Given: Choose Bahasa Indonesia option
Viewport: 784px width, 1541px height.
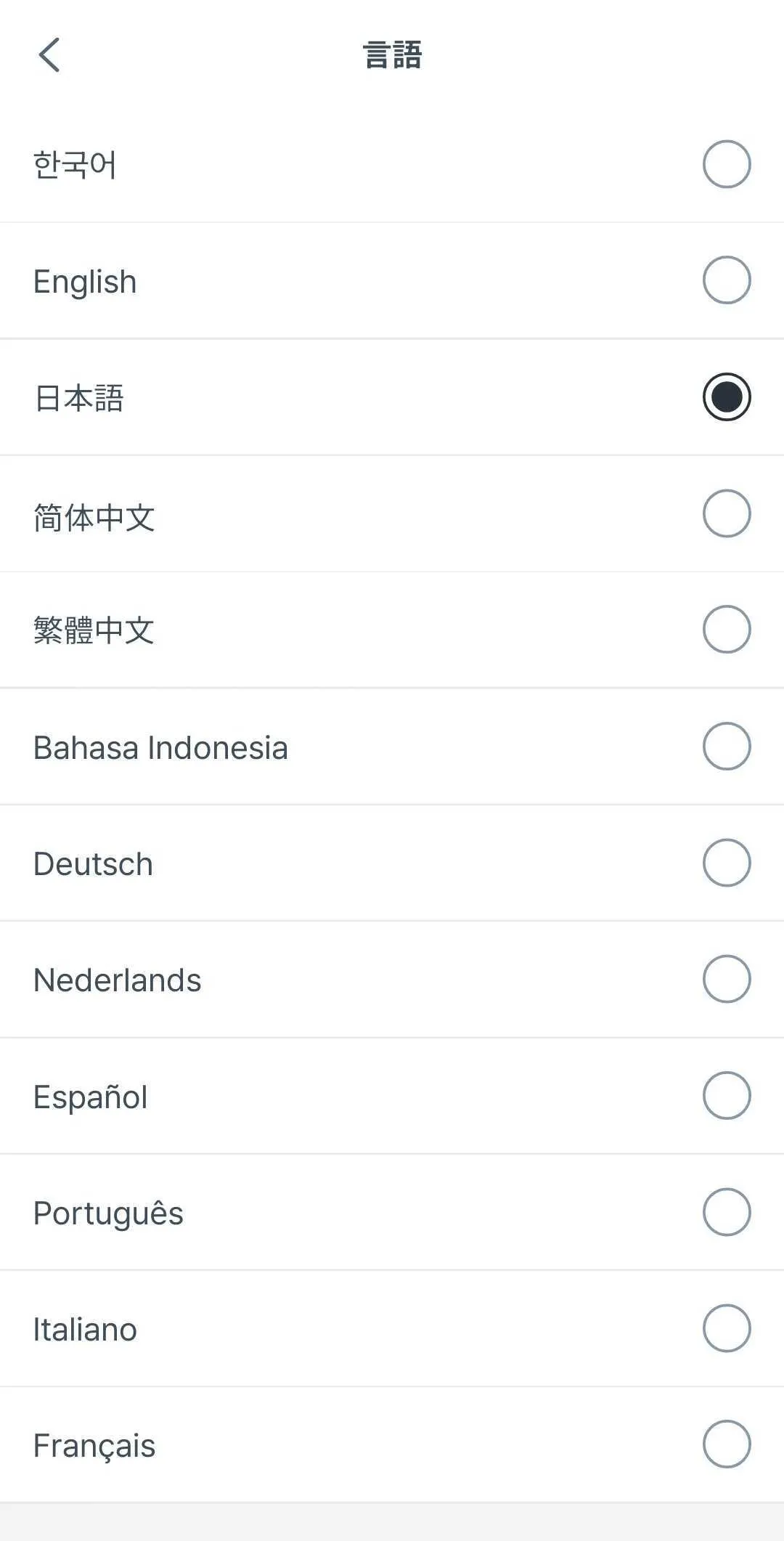Looking at the screenshot, I should tap(726, 746).
